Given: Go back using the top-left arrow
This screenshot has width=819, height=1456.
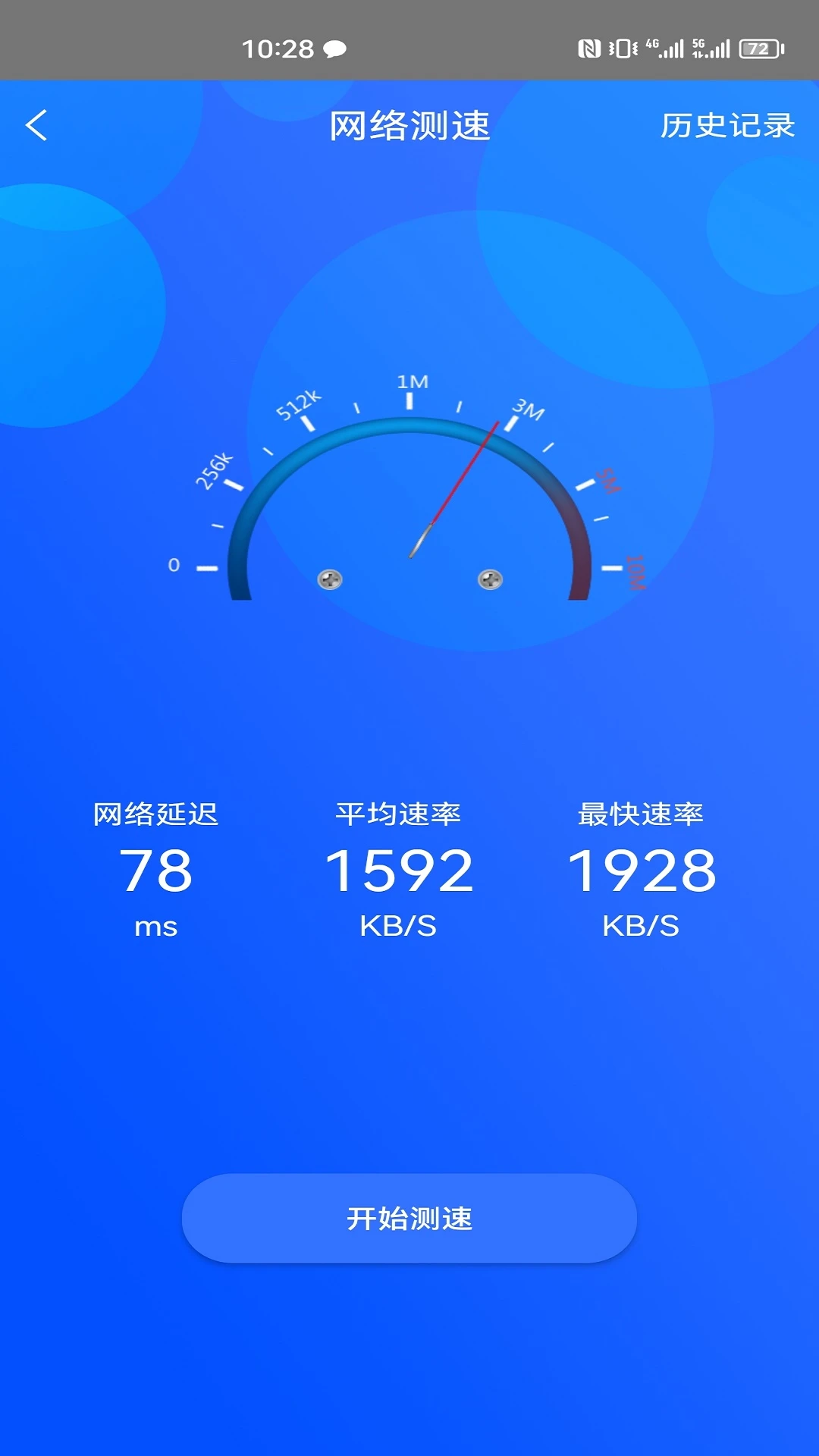Looking at the screenshot, I should (x=36, y=125).
